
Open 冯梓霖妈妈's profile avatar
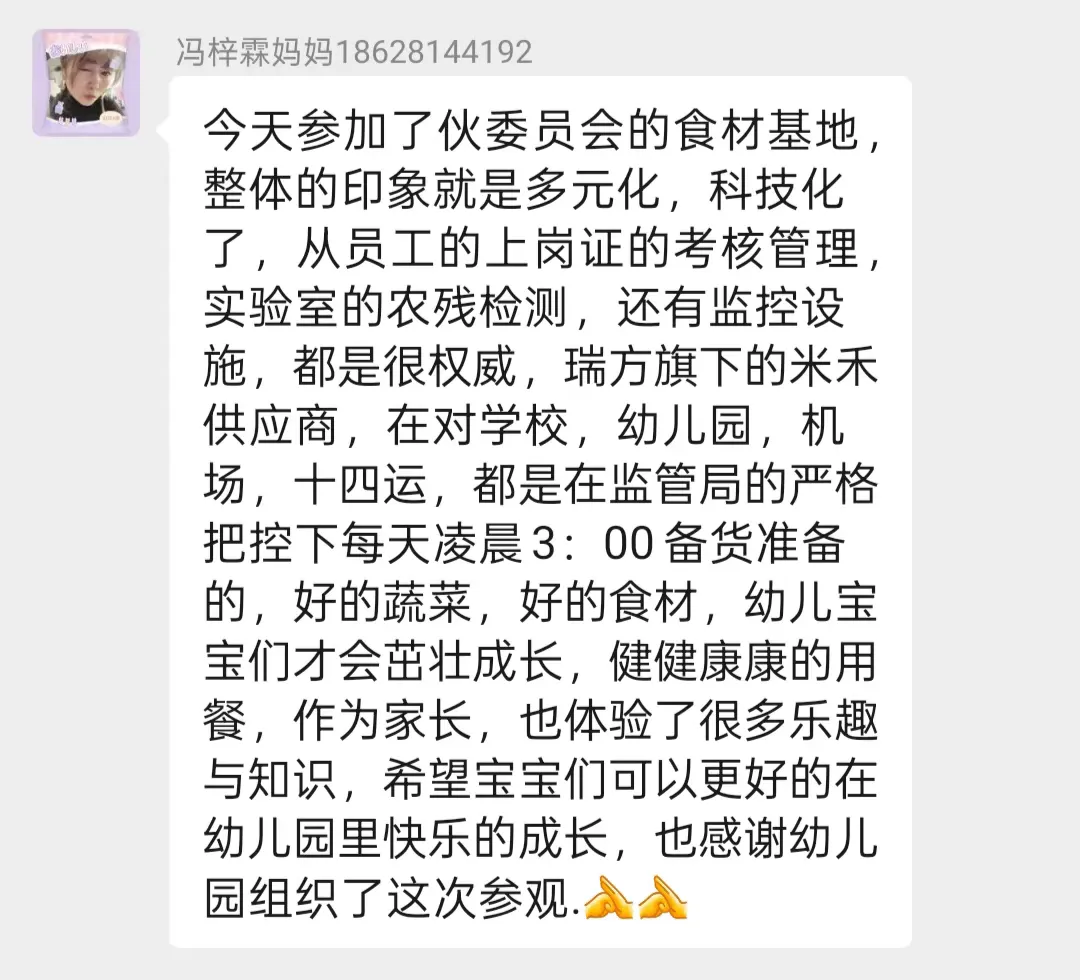86,83
